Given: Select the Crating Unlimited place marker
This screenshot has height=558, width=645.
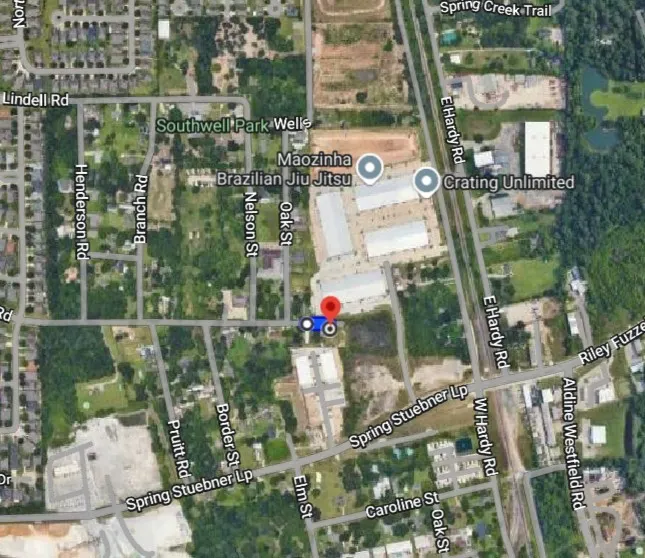Looking at the screenshot, I should coord(427,182).
